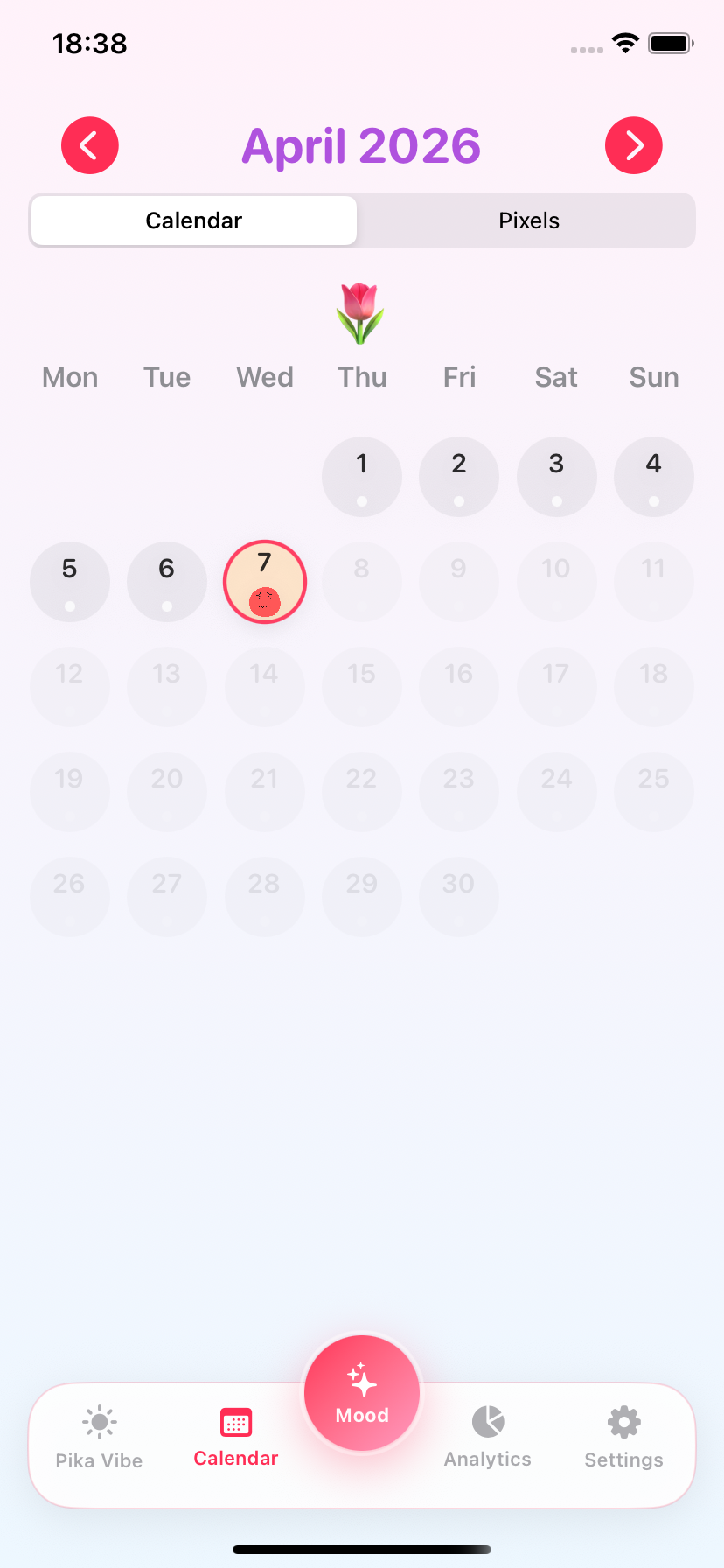Viewport: 724px width, 1568px height.
Task: Tap the logged dot under April 5
Action: (70, 604)
